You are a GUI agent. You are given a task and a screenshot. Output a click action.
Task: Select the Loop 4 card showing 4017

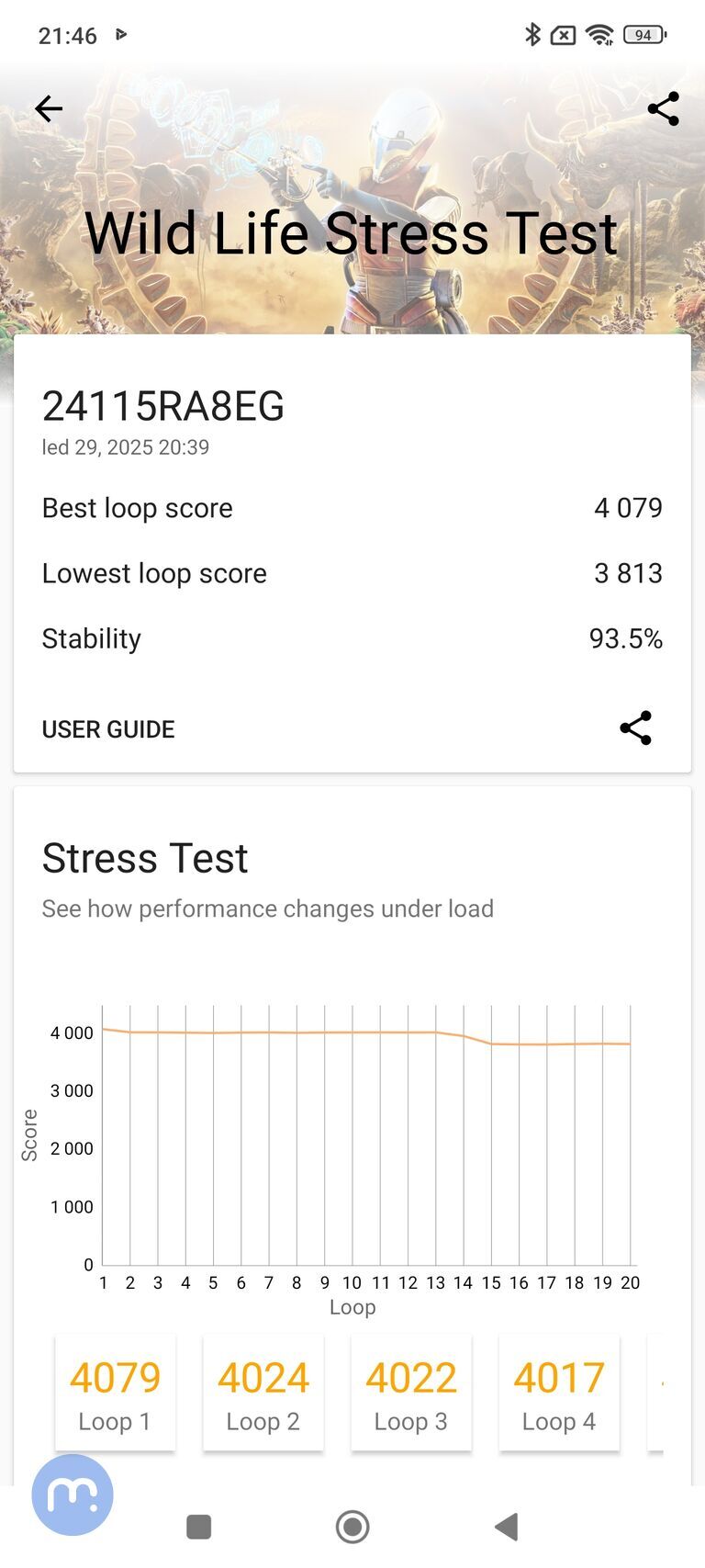(x=558, y=1392)
